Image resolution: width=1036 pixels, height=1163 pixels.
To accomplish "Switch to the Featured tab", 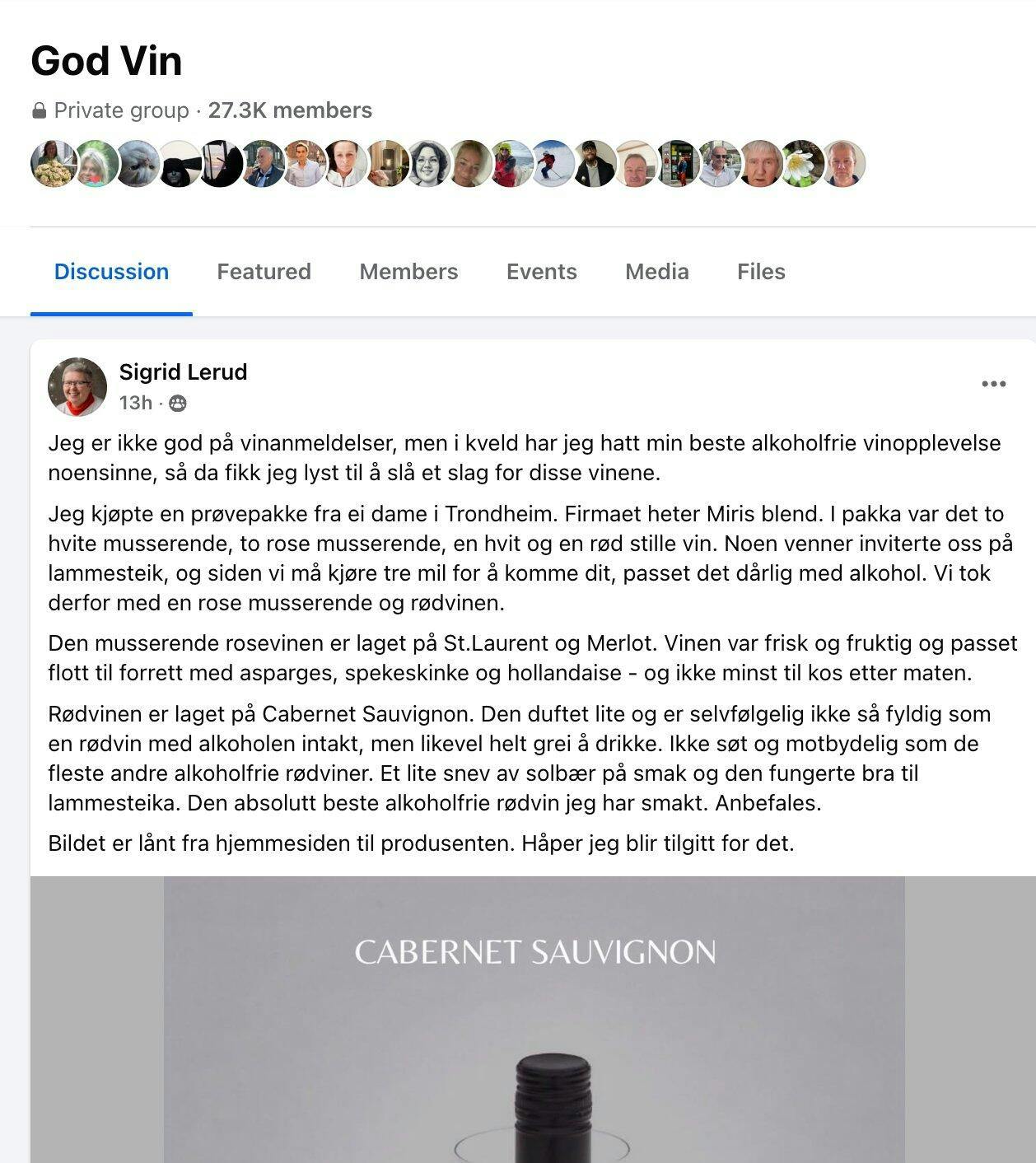I will tap(264, 272).
